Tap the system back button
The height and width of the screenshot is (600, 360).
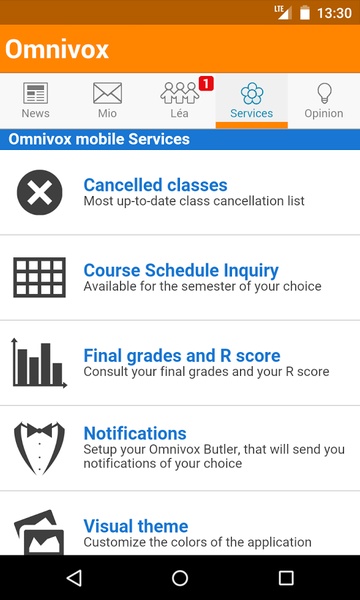point(74,578)
